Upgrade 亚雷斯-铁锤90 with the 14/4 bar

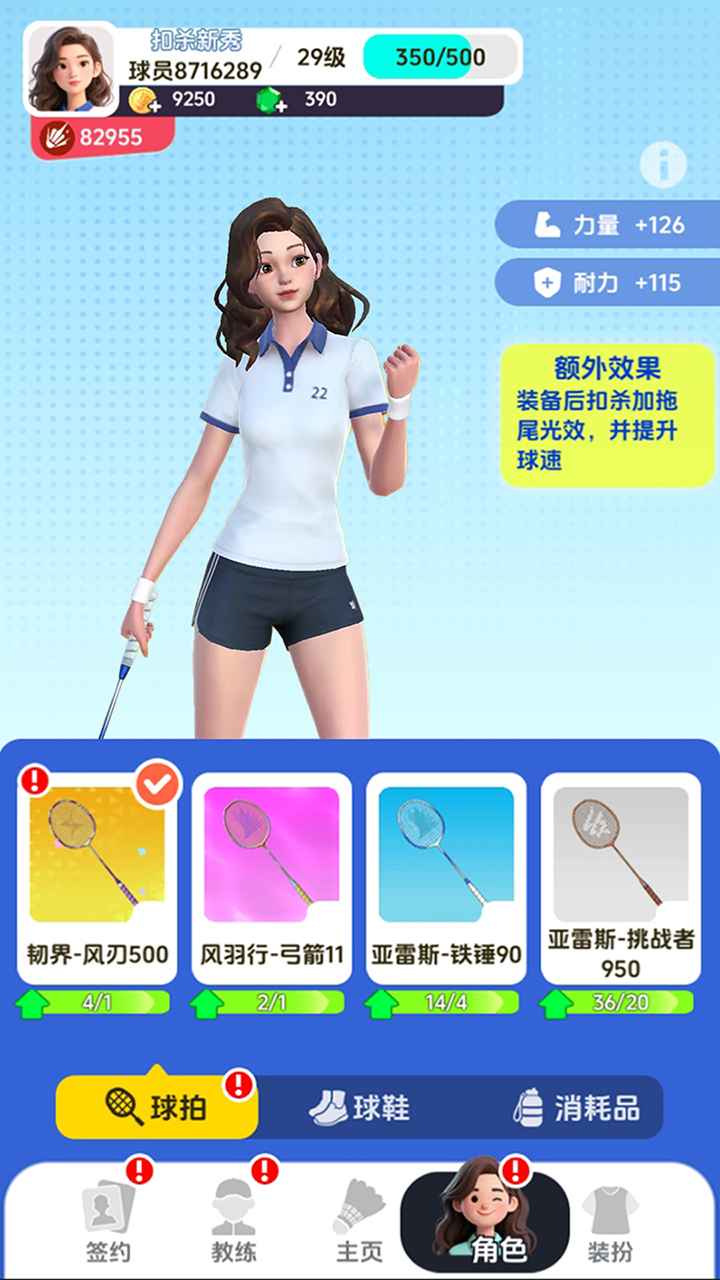point(446,1003)
